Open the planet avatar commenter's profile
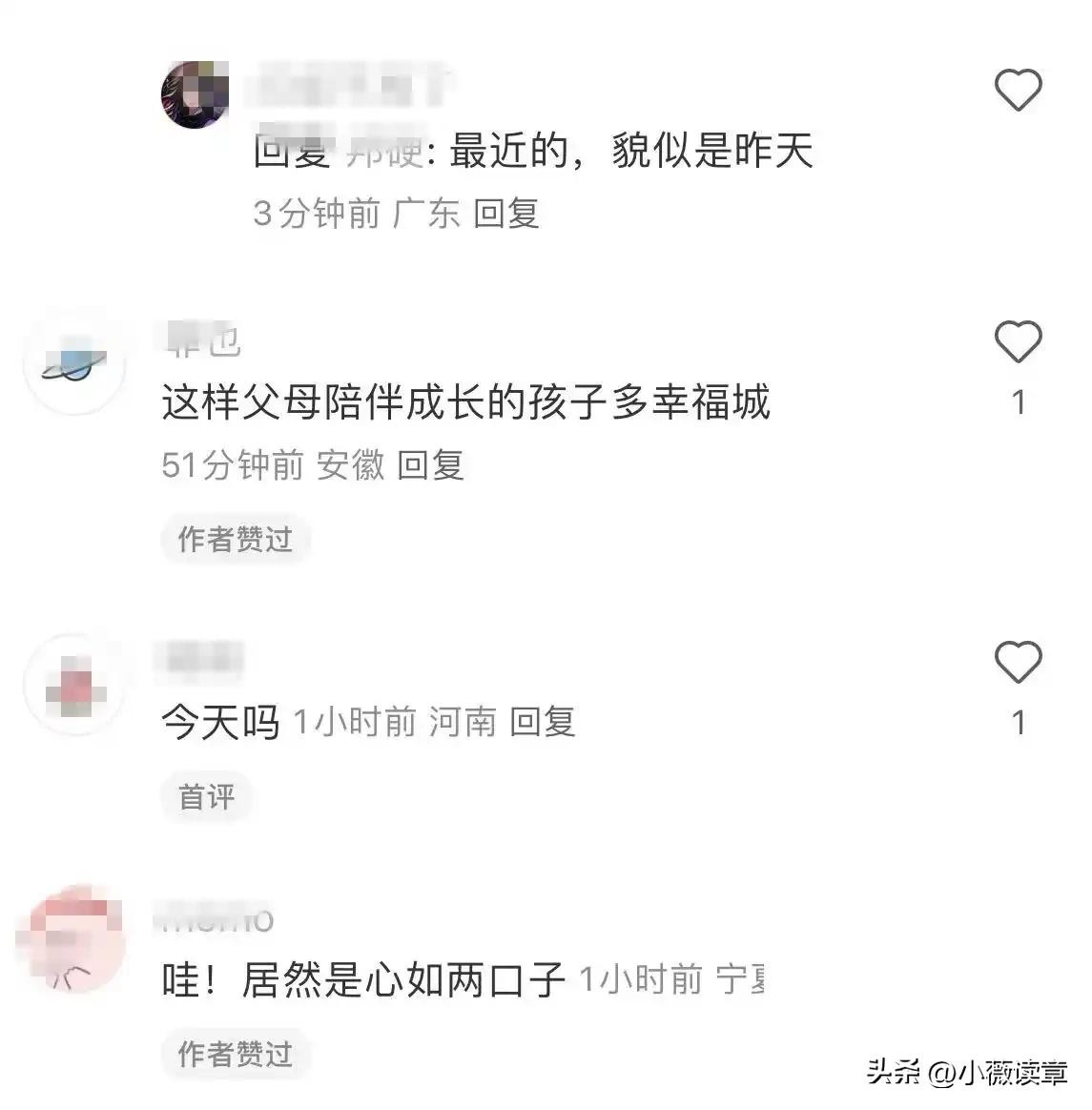1092x1110 pixels. point(74,364)
